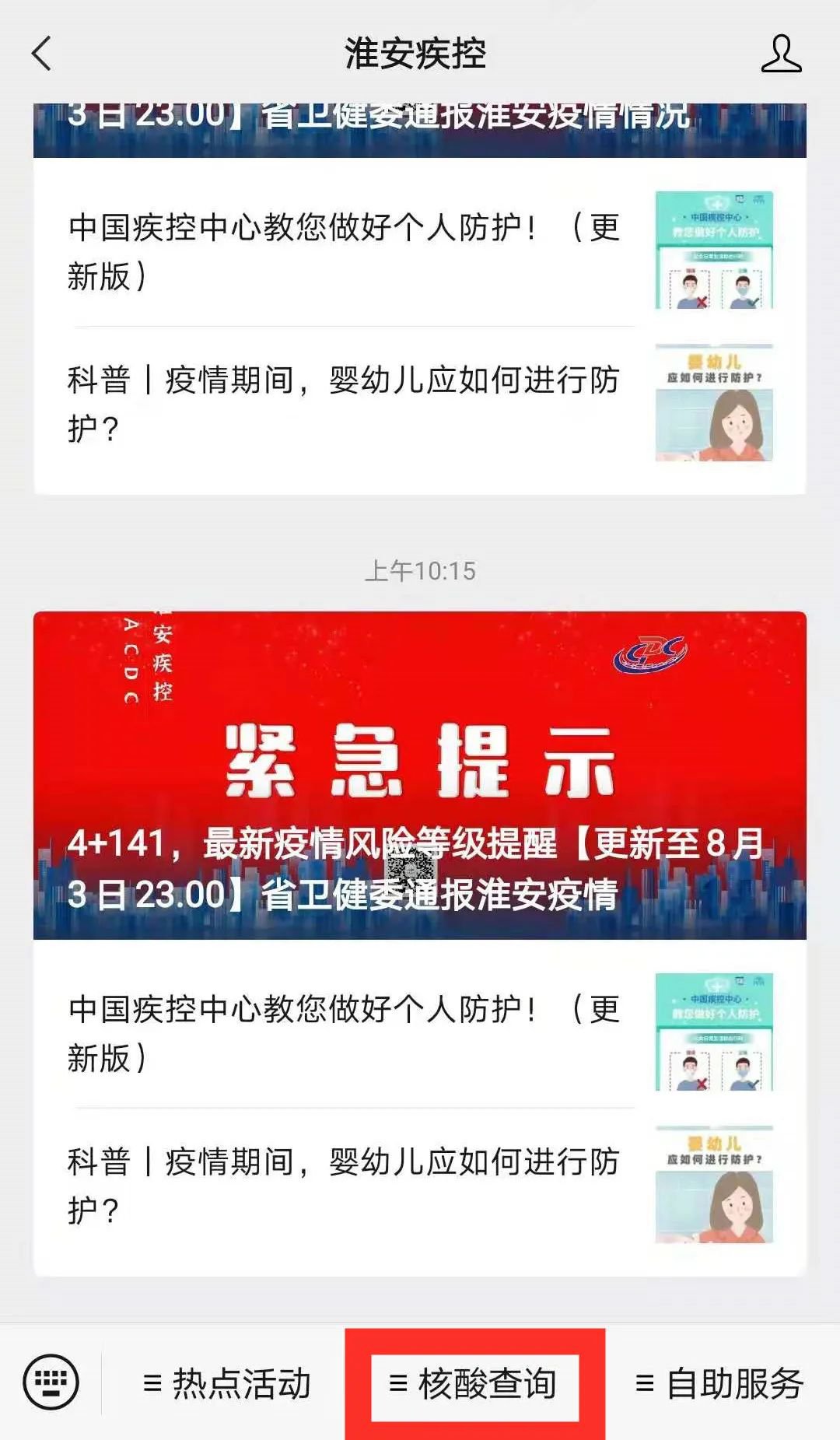The width and height of the screenshot is (840, 1440).
Task: Open the 自助服务 menu
Action: (x=720, y=1383)
